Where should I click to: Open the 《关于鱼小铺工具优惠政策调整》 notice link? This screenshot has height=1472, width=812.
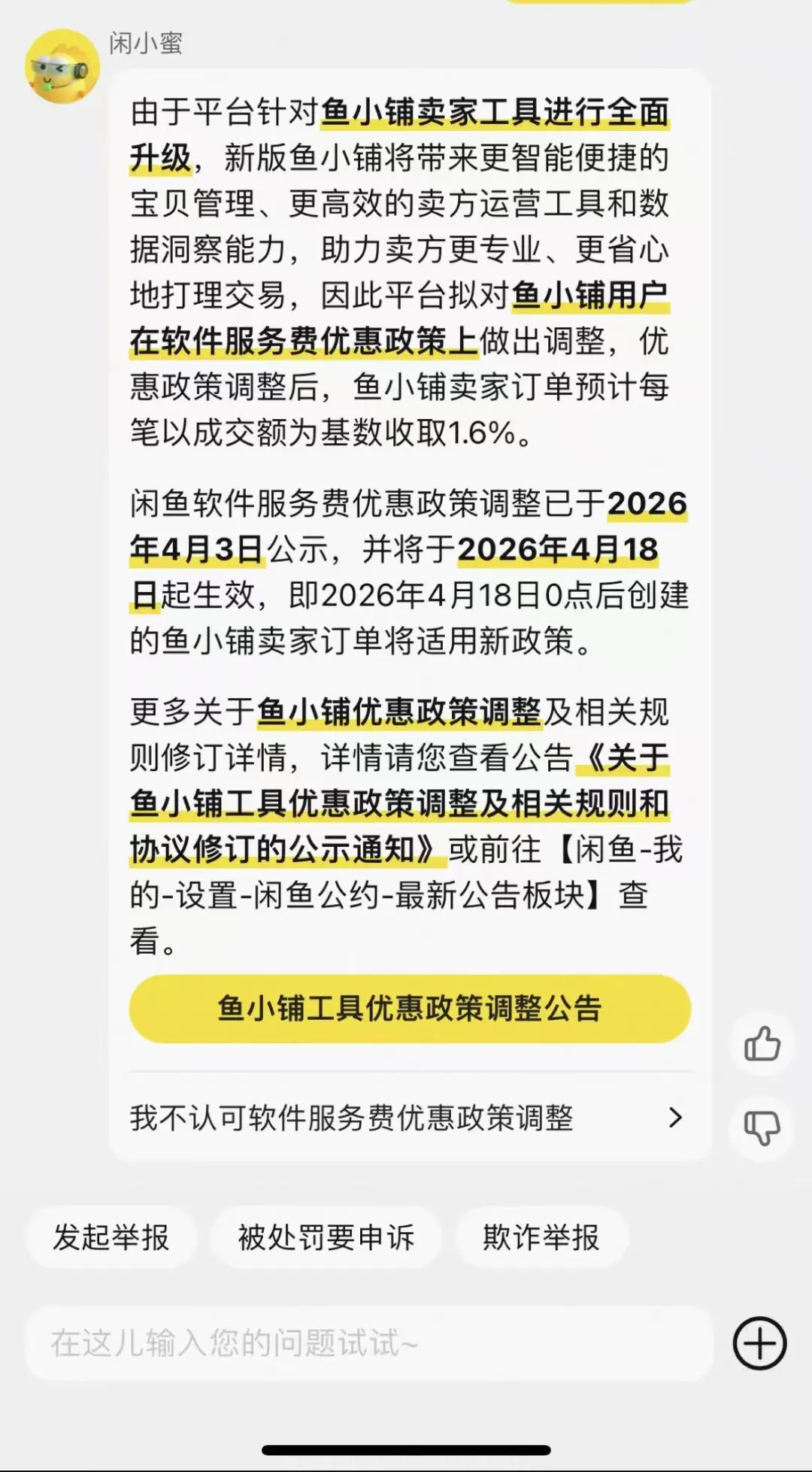(398, 804)
